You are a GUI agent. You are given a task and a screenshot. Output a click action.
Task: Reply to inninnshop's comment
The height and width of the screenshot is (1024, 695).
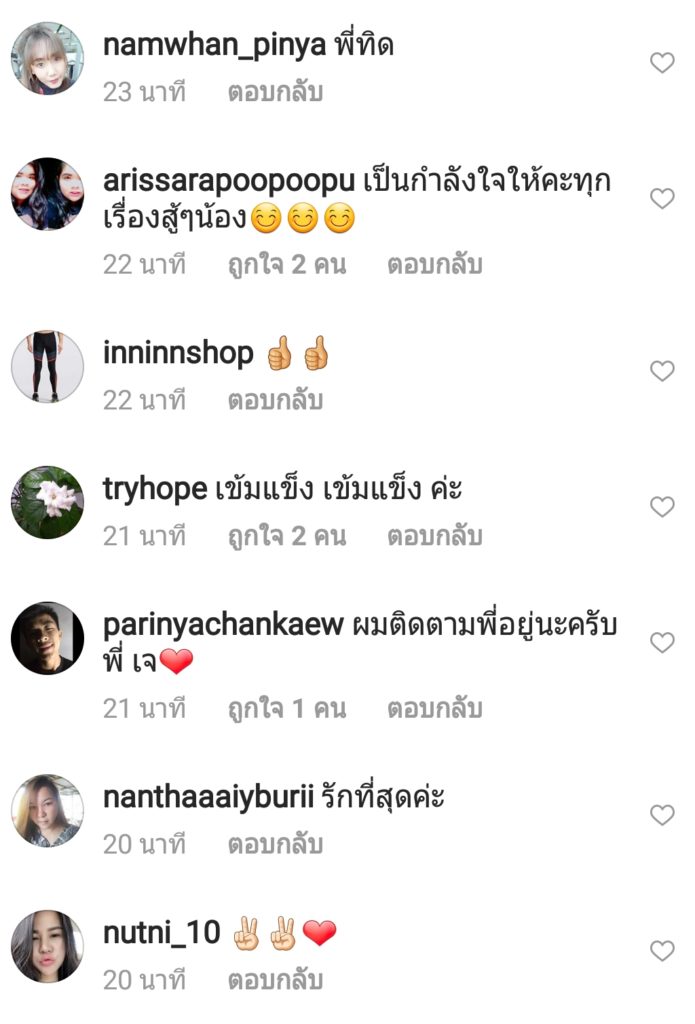[x=274, y=401]
